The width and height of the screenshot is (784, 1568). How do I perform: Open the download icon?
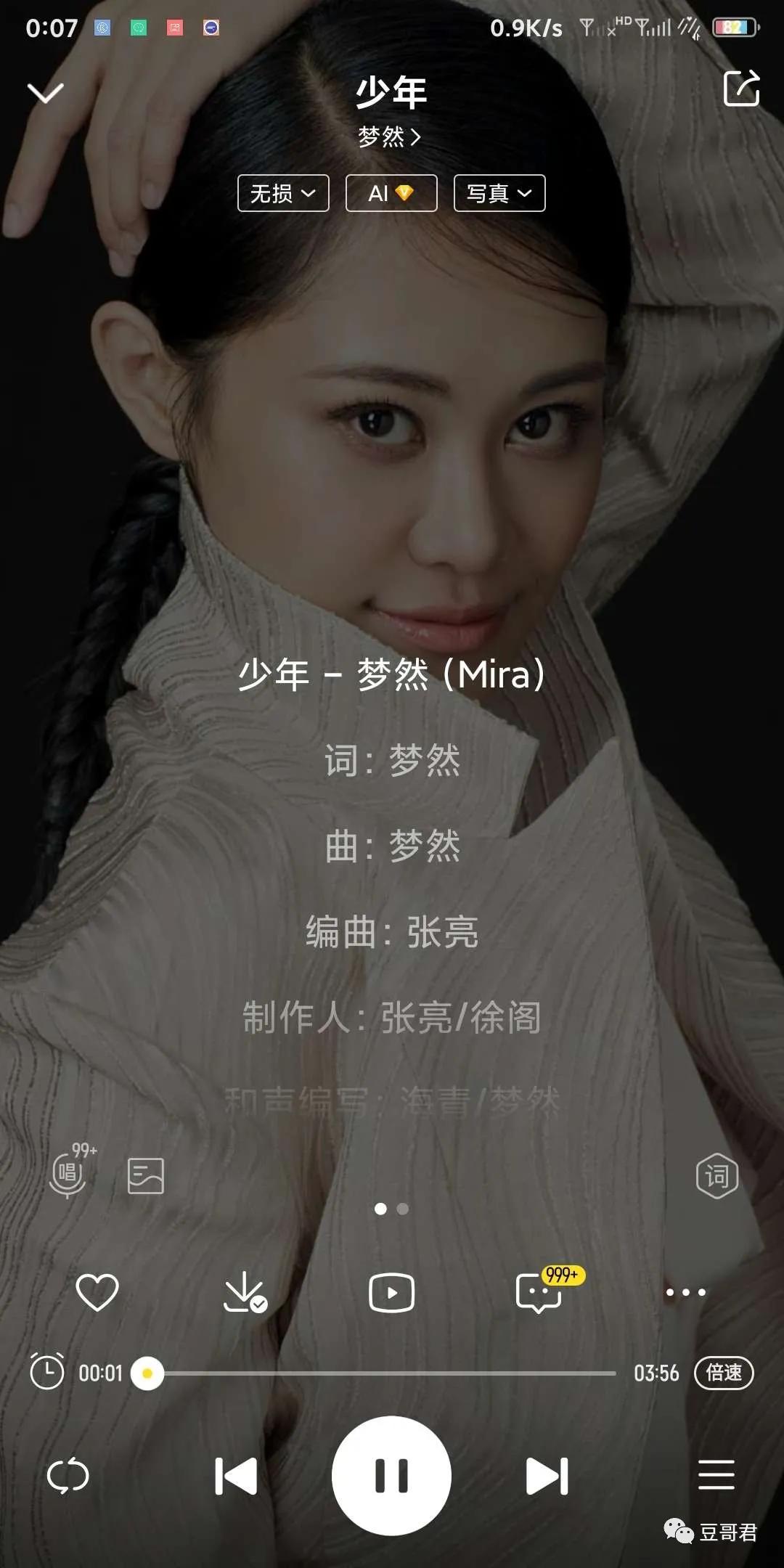[244, 1292]
